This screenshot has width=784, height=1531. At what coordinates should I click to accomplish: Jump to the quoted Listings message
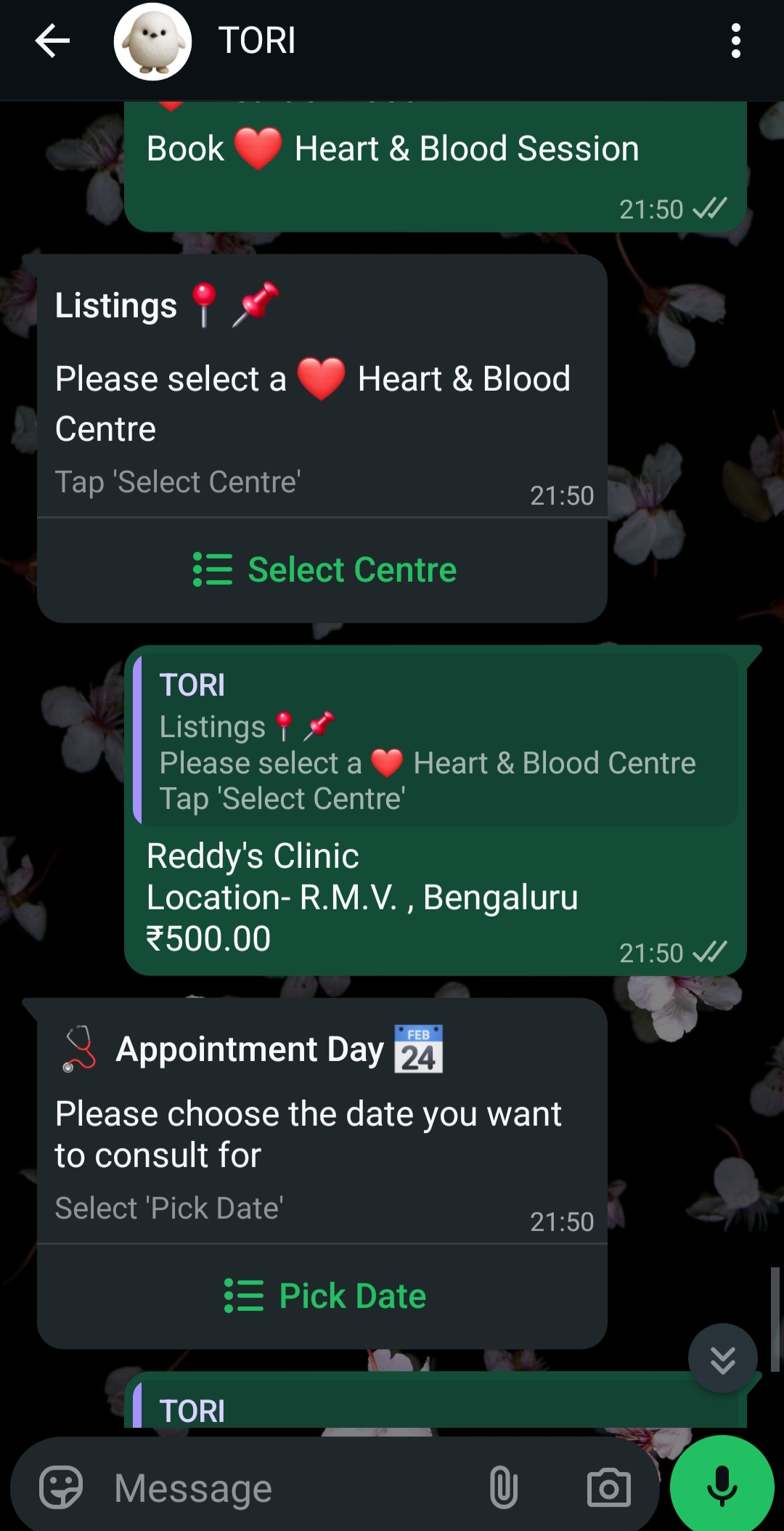click(x=436, y=741)
